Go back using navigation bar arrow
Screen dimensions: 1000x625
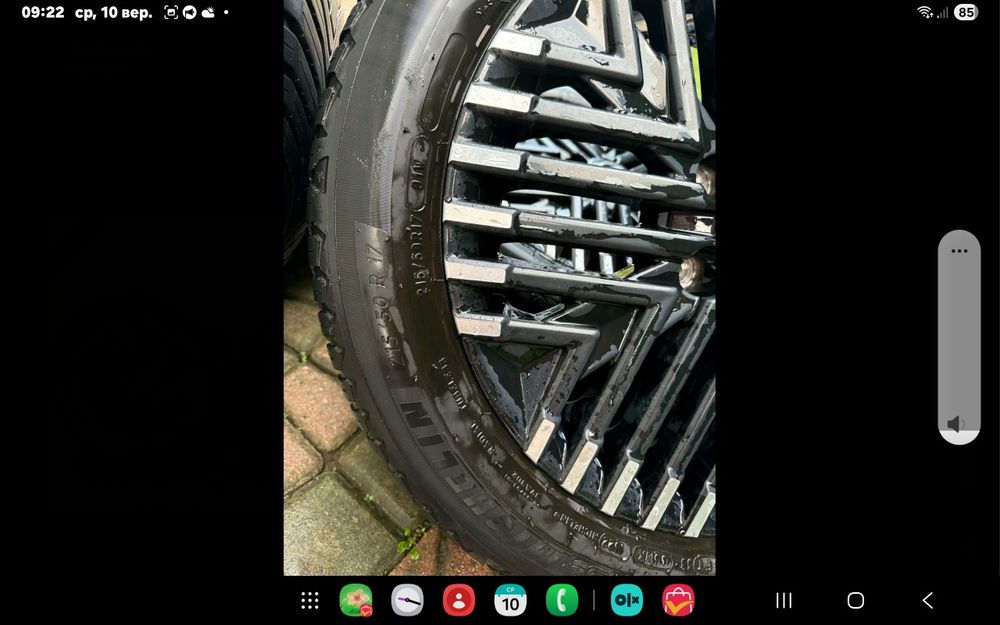pos(927,600)
